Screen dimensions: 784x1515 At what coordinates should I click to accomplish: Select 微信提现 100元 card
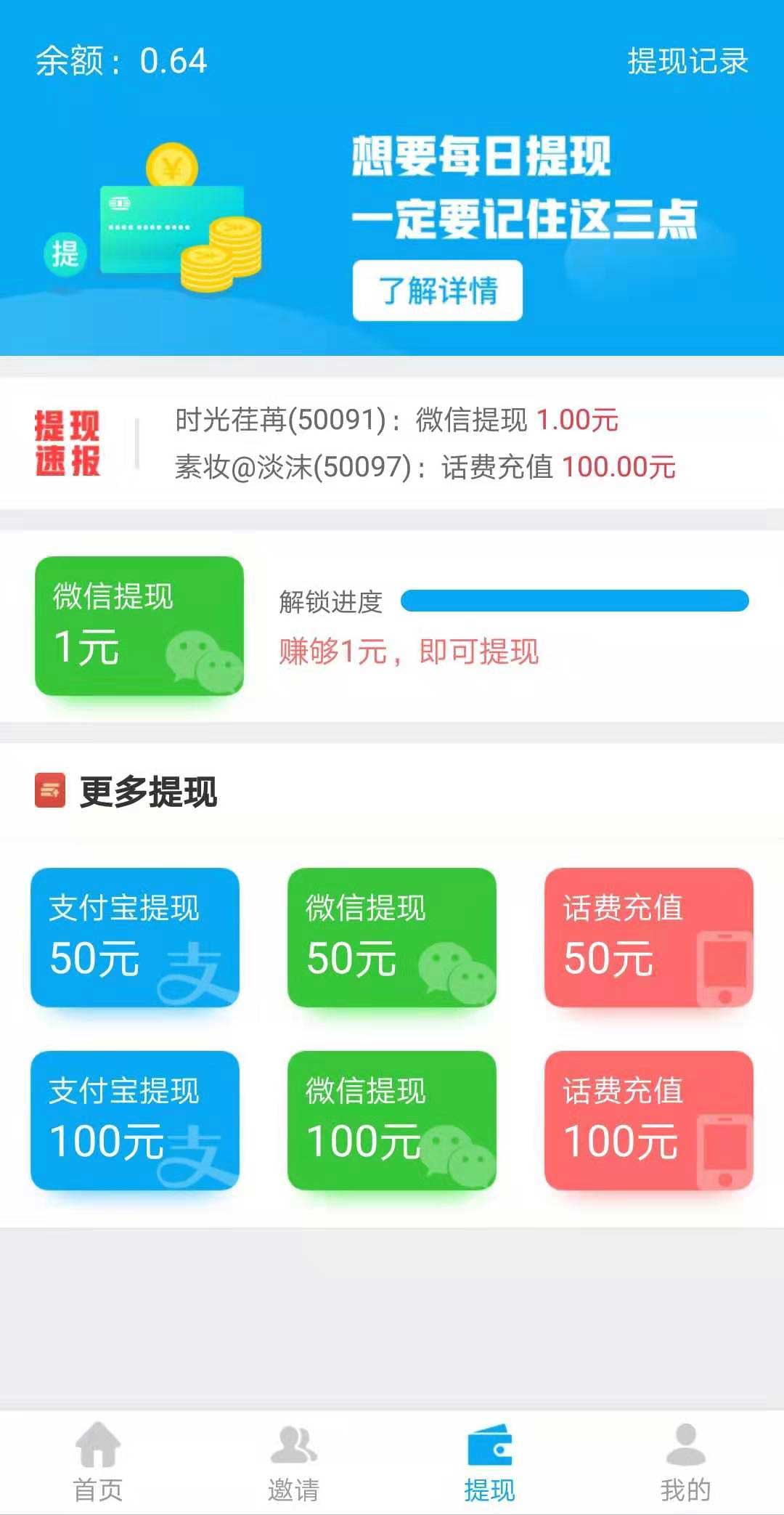pyautogui.click(x=392, y=1121)
